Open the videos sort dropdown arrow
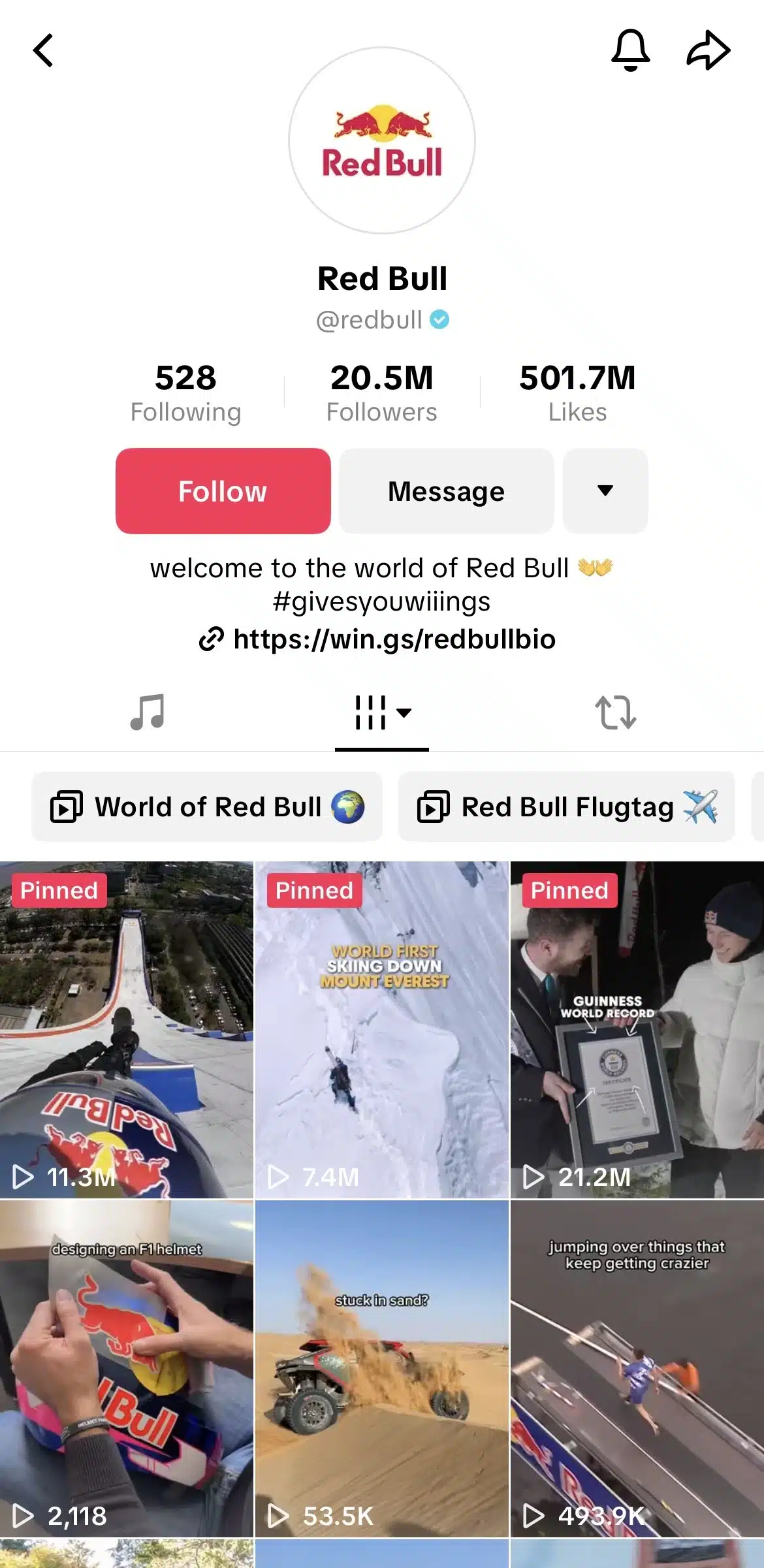The height and width of the screenshot is (1568, 764). click(x=405, y=714)
